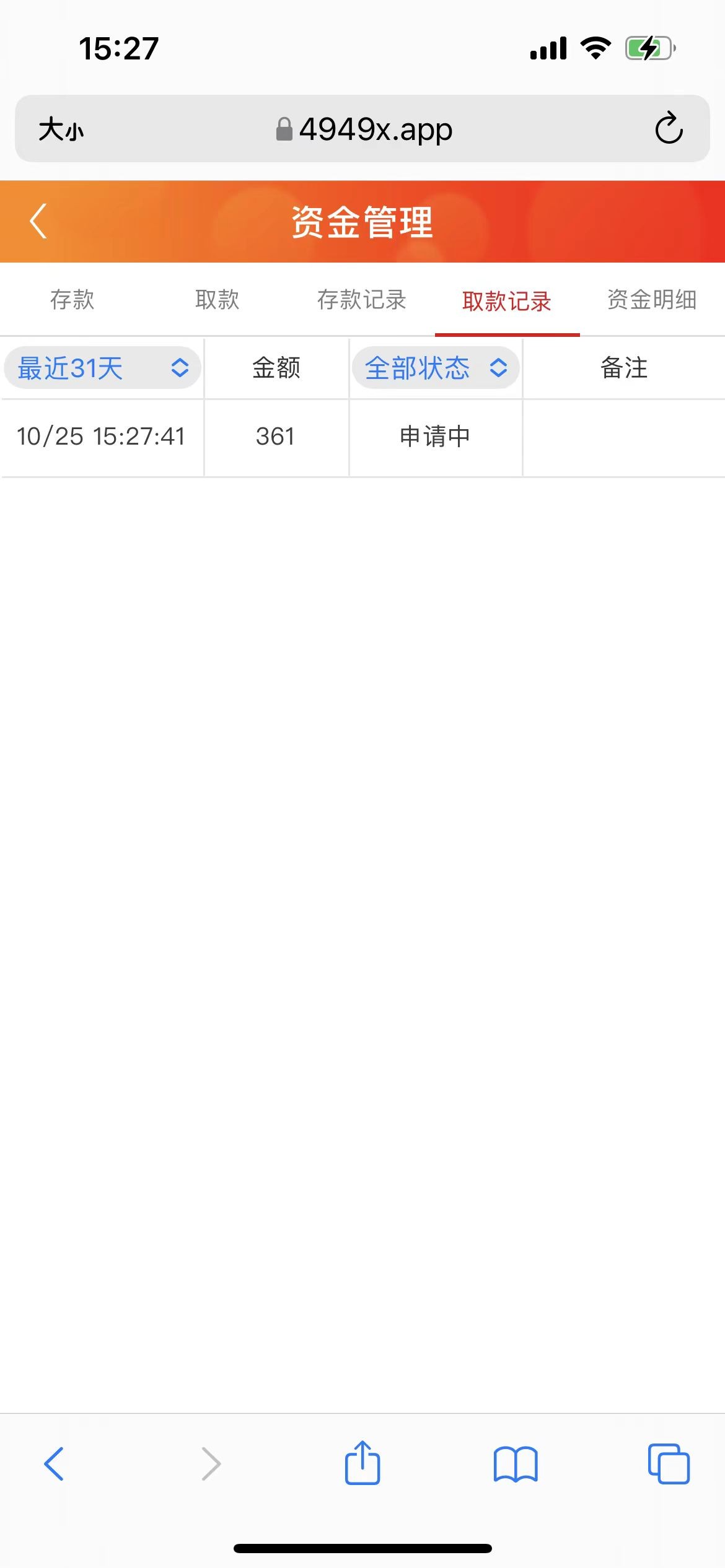
Task: Open the 存款记录 tab
Action: coord(362,300)
